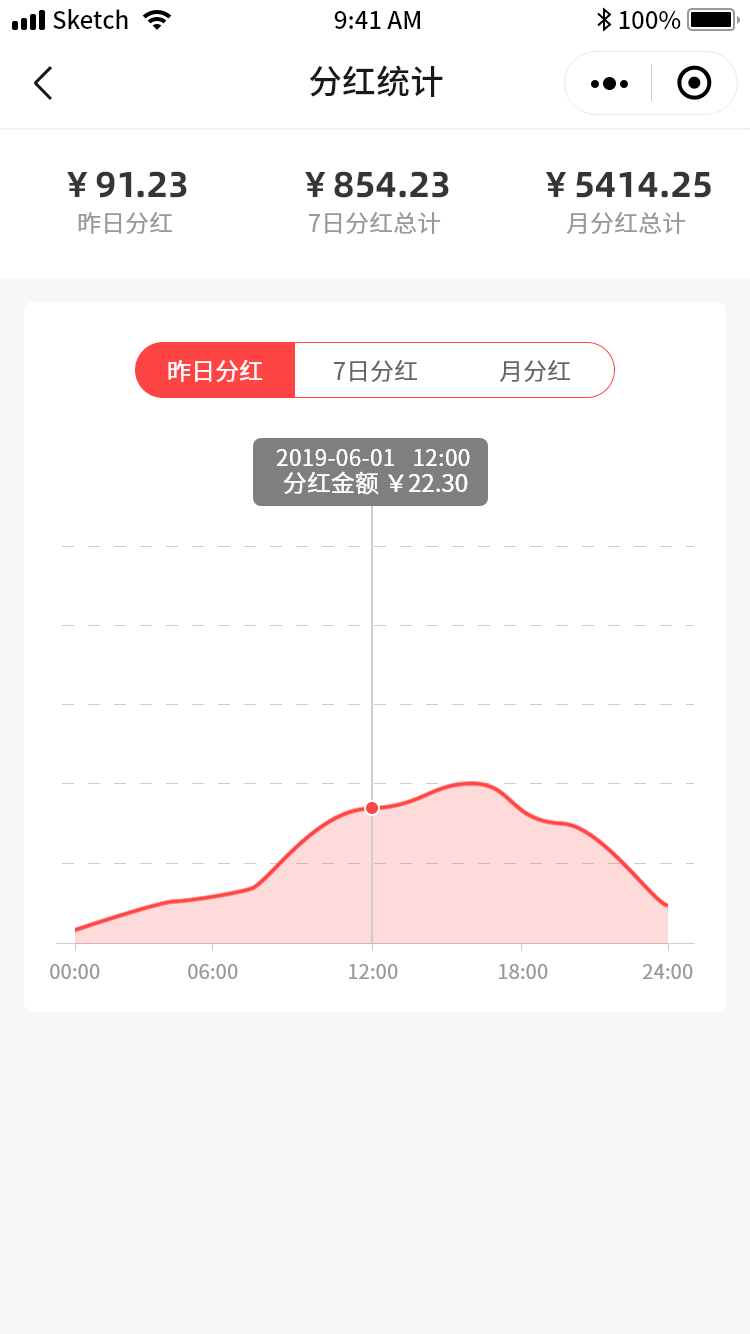
Task: Switch to the 7日分红 tab
Action: (x=375, y=371)
